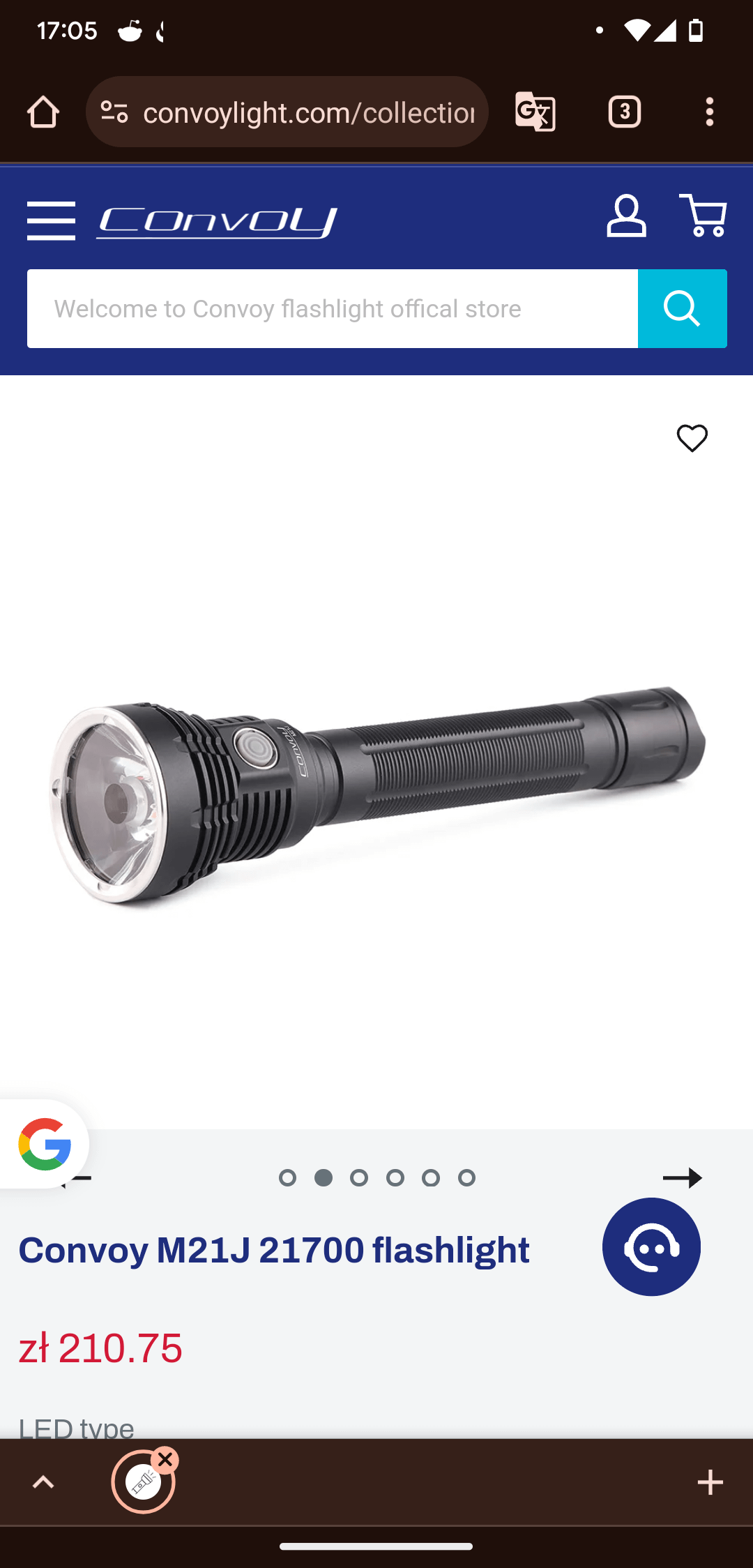Add the M21J flashlight to wishlist
Screen dimensions: 753x1568
click(692, 438)
